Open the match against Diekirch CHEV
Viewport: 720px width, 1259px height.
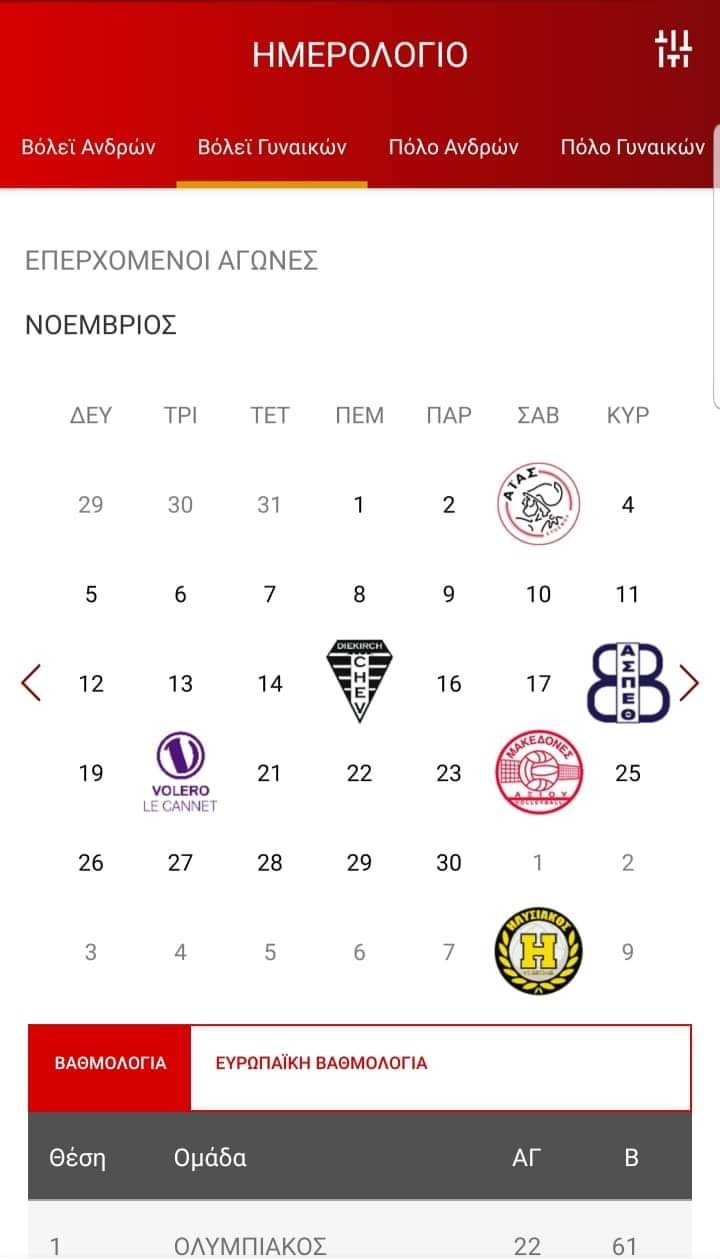[359, 682]
